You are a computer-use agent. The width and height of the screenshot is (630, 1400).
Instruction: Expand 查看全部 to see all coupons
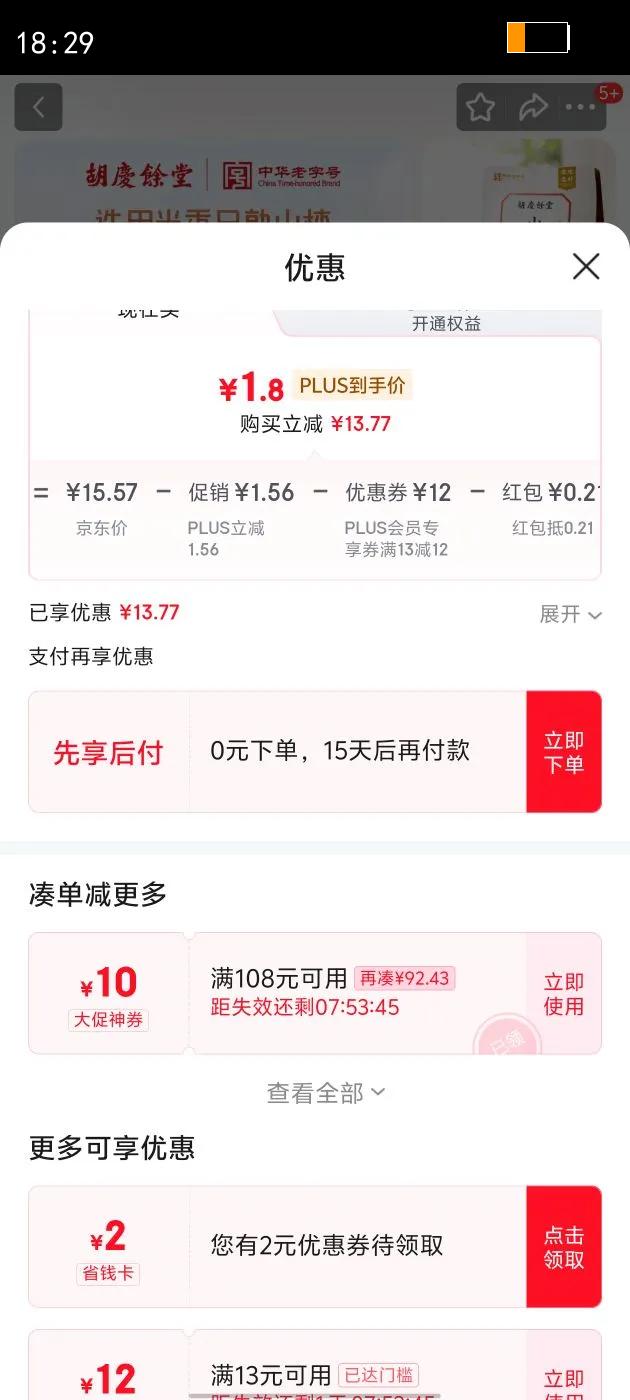tap(325, 1093)
